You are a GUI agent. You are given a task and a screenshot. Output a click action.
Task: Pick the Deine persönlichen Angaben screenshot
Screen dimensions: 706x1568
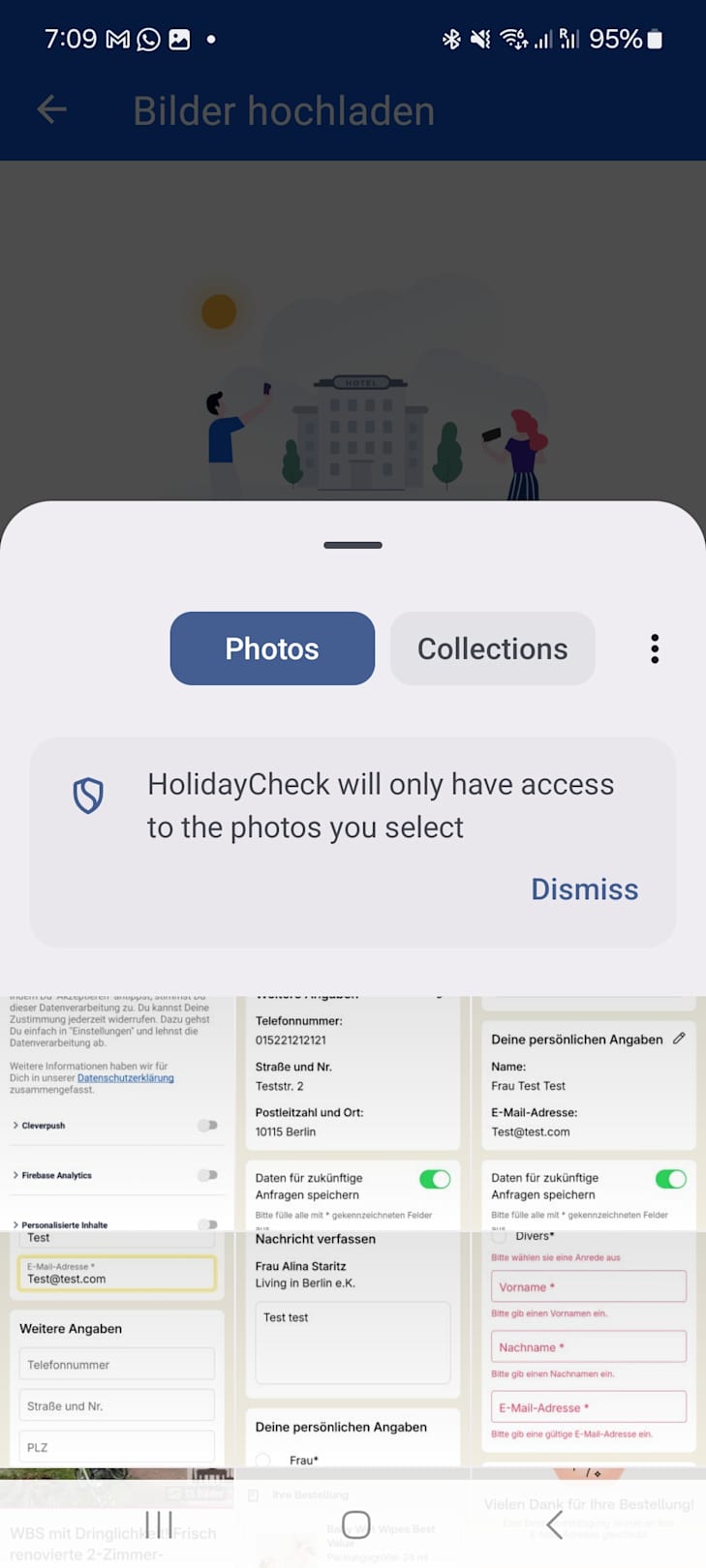tap(588, 1113)
